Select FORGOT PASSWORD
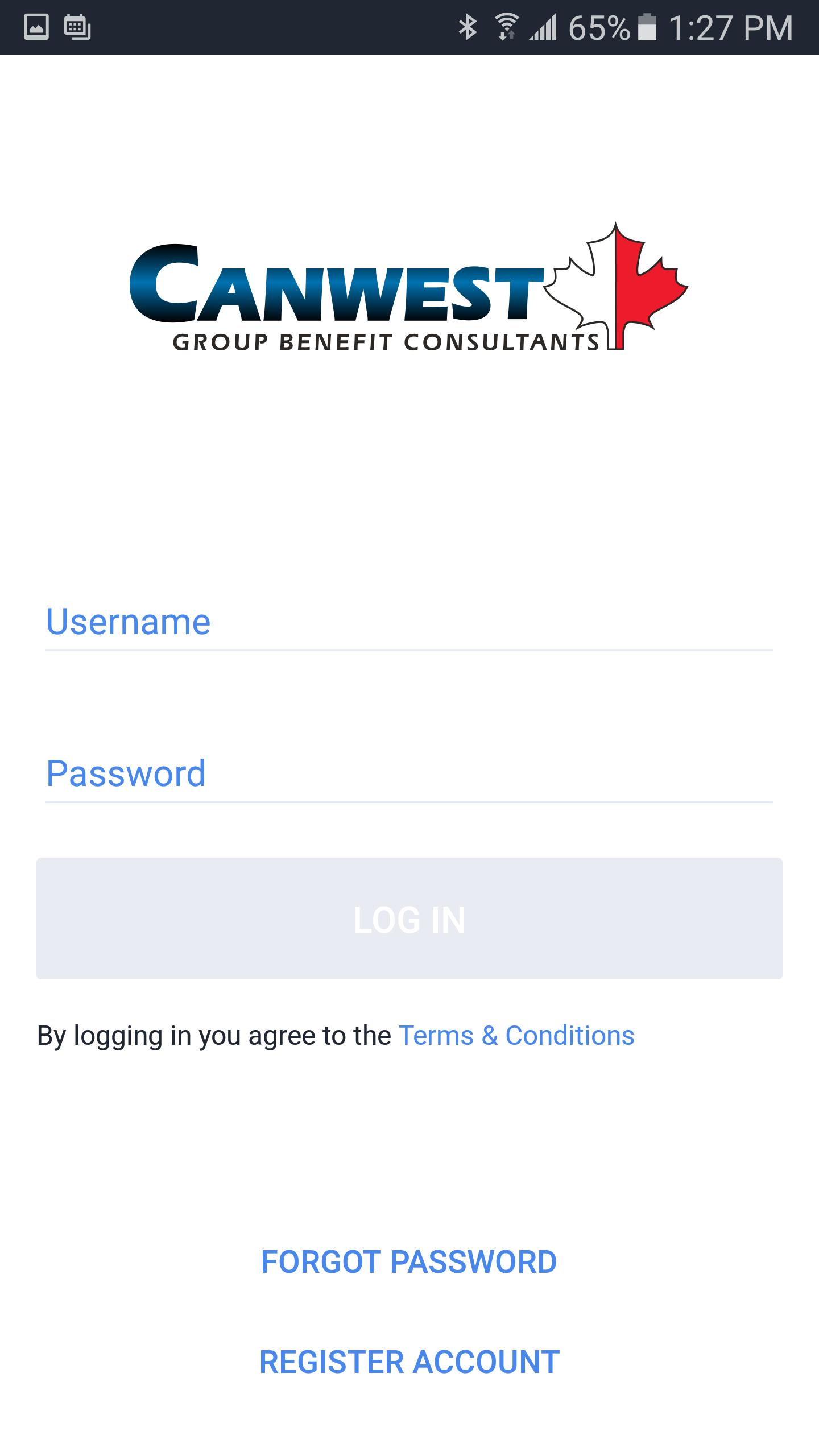Image resolution: width=819 pixels, height=1456 pixels. coord(409,1262)
